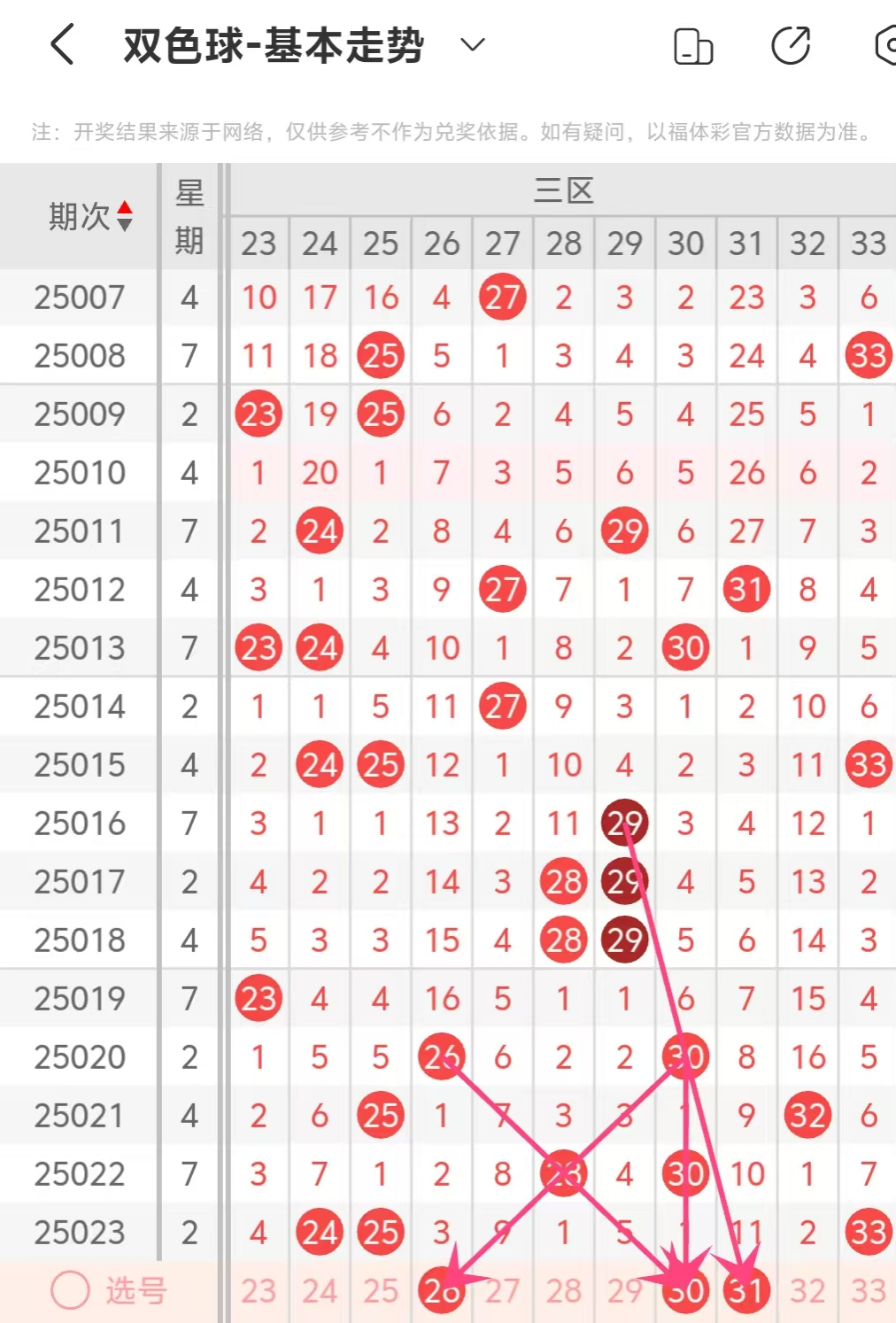Viewport: 896px width, 1323px height.
Task: Go back using the top-left arrow
Action: (x=62, y=44)
